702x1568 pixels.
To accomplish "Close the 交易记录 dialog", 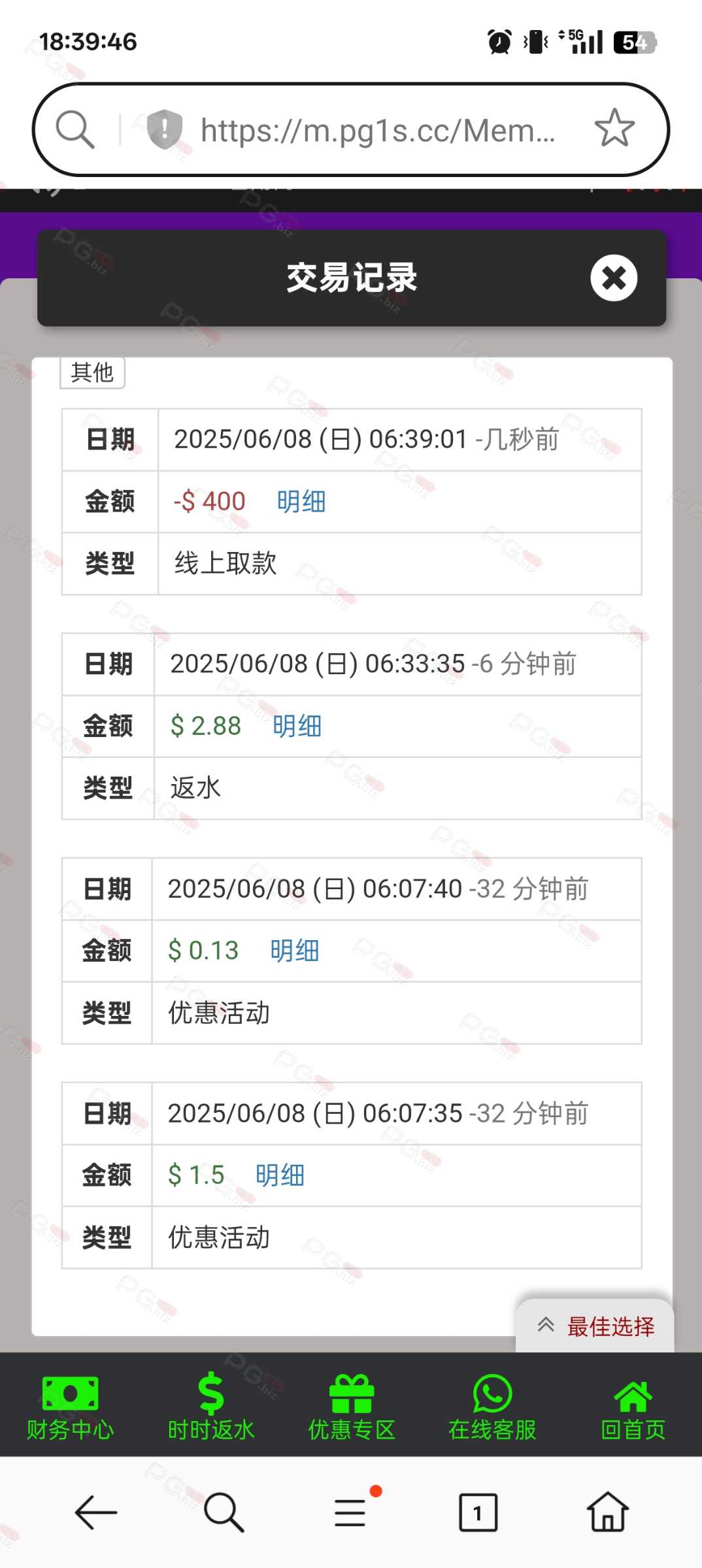I will click(613, 278).
